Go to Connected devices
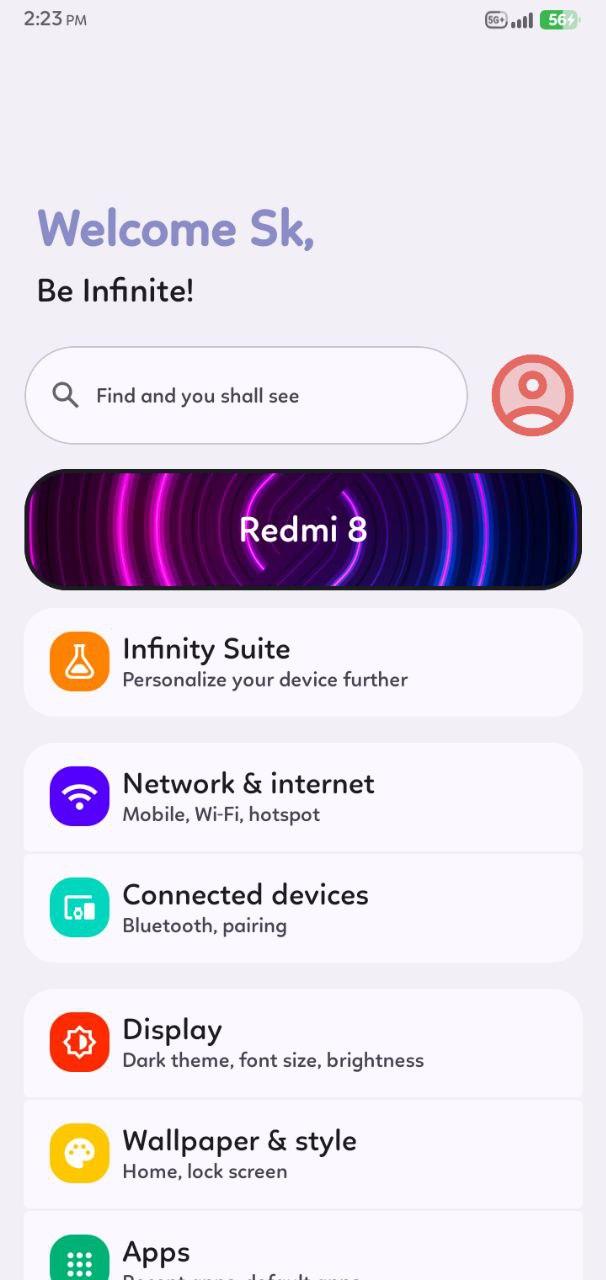 click(x=303, y=908)
